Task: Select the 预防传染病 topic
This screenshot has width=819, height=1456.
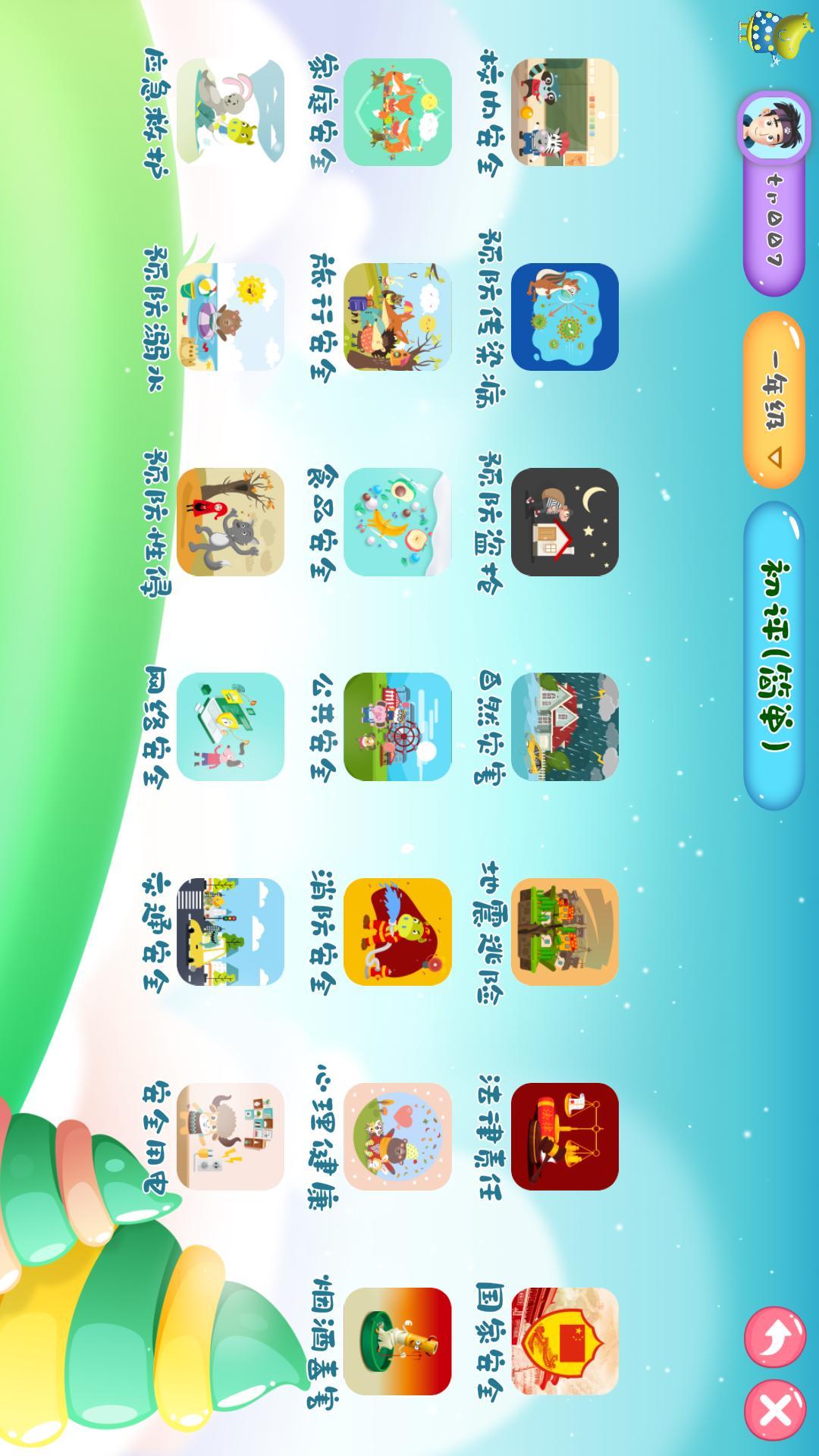Action: click(x=565, y=317)
